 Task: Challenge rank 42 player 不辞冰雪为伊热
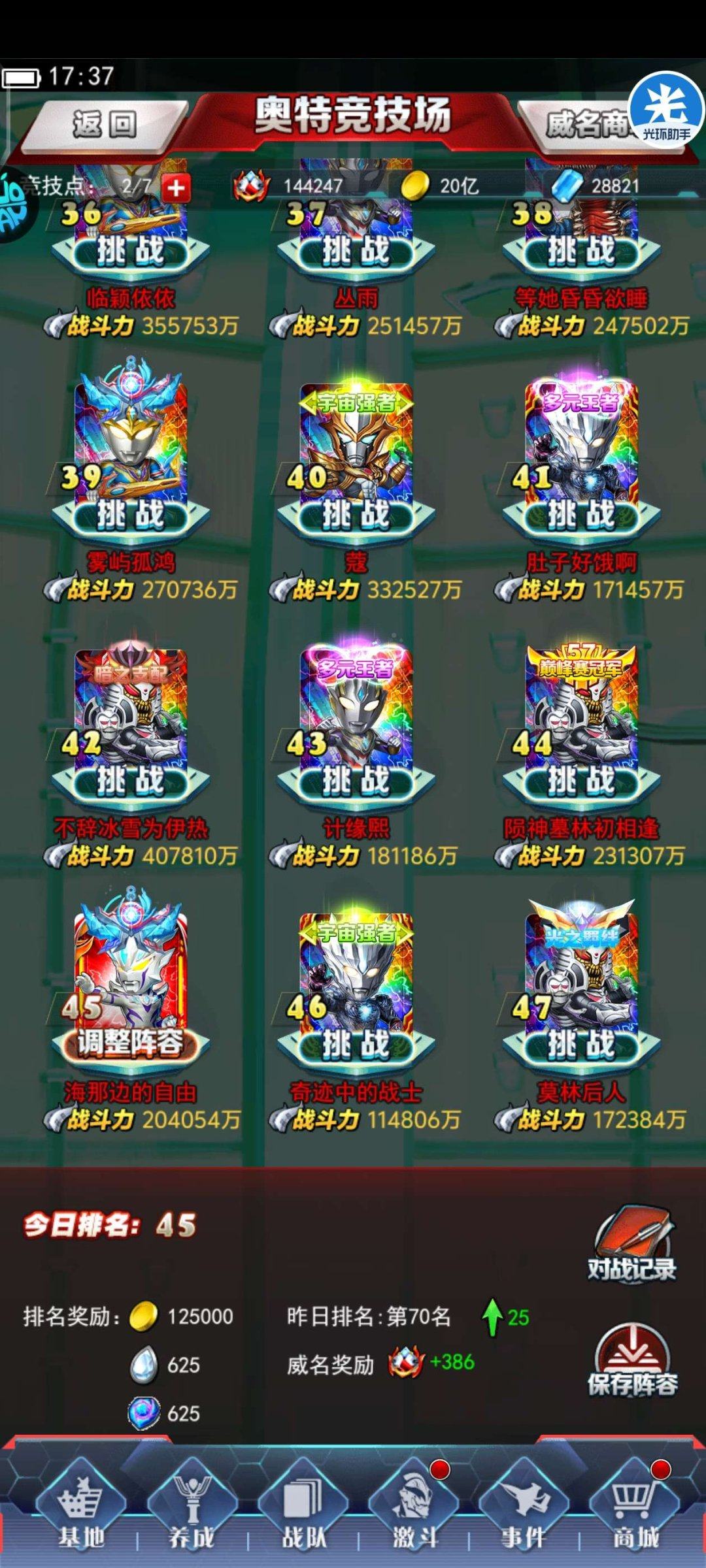pyautogui.click(x=131, y=781)
